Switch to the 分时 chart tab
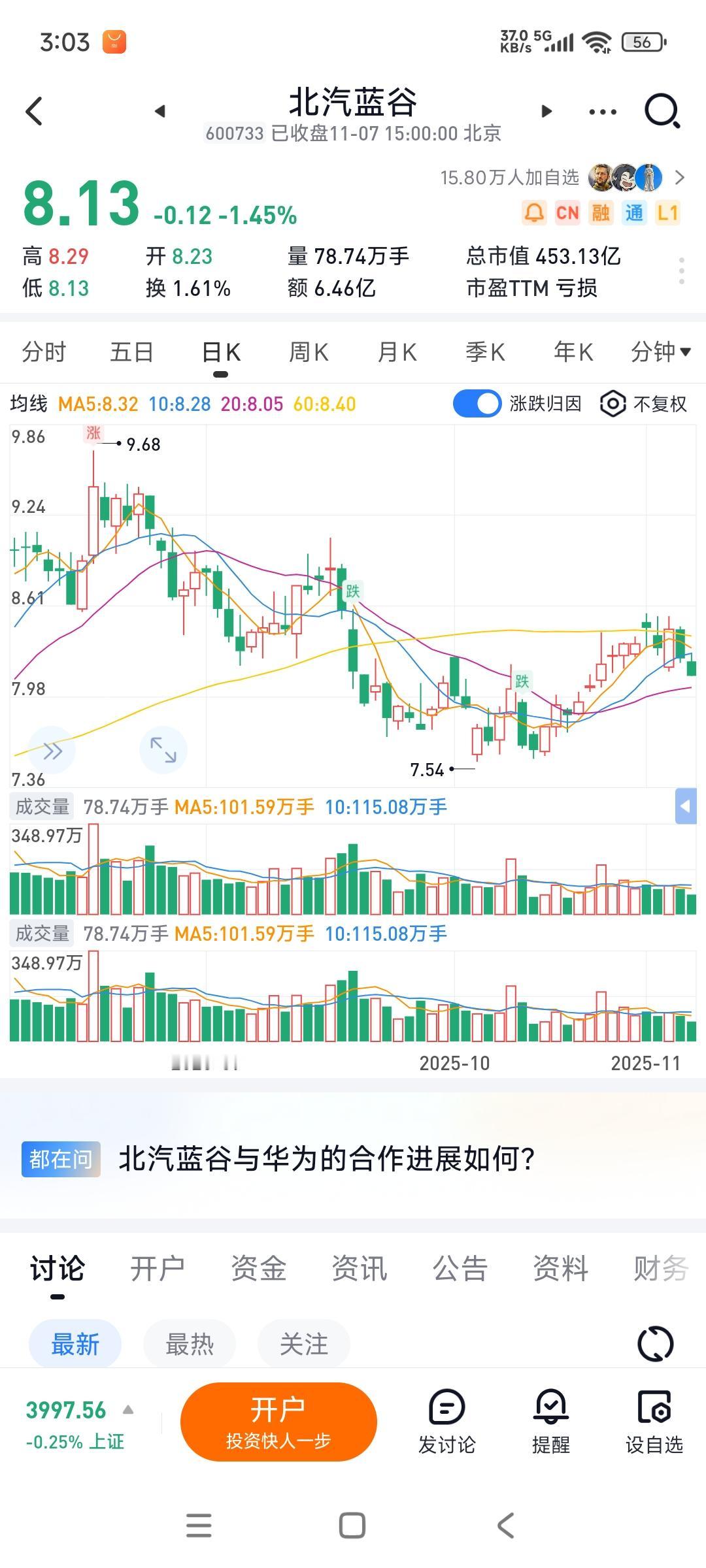 [x=44, y=352]
